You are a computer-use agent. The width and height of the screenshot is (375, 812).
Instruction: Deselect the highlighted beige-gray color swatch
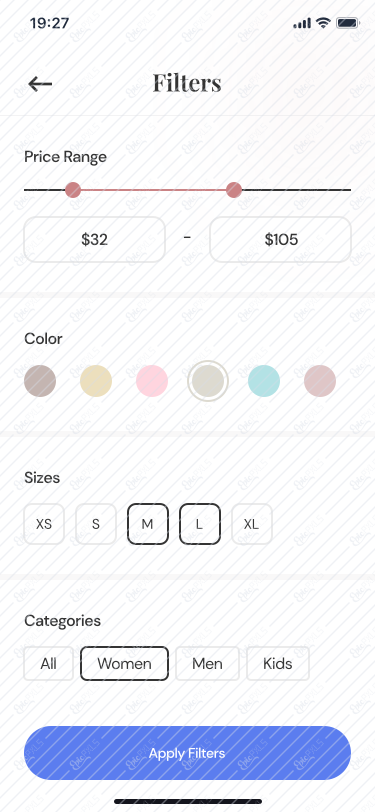coord(208,381)
